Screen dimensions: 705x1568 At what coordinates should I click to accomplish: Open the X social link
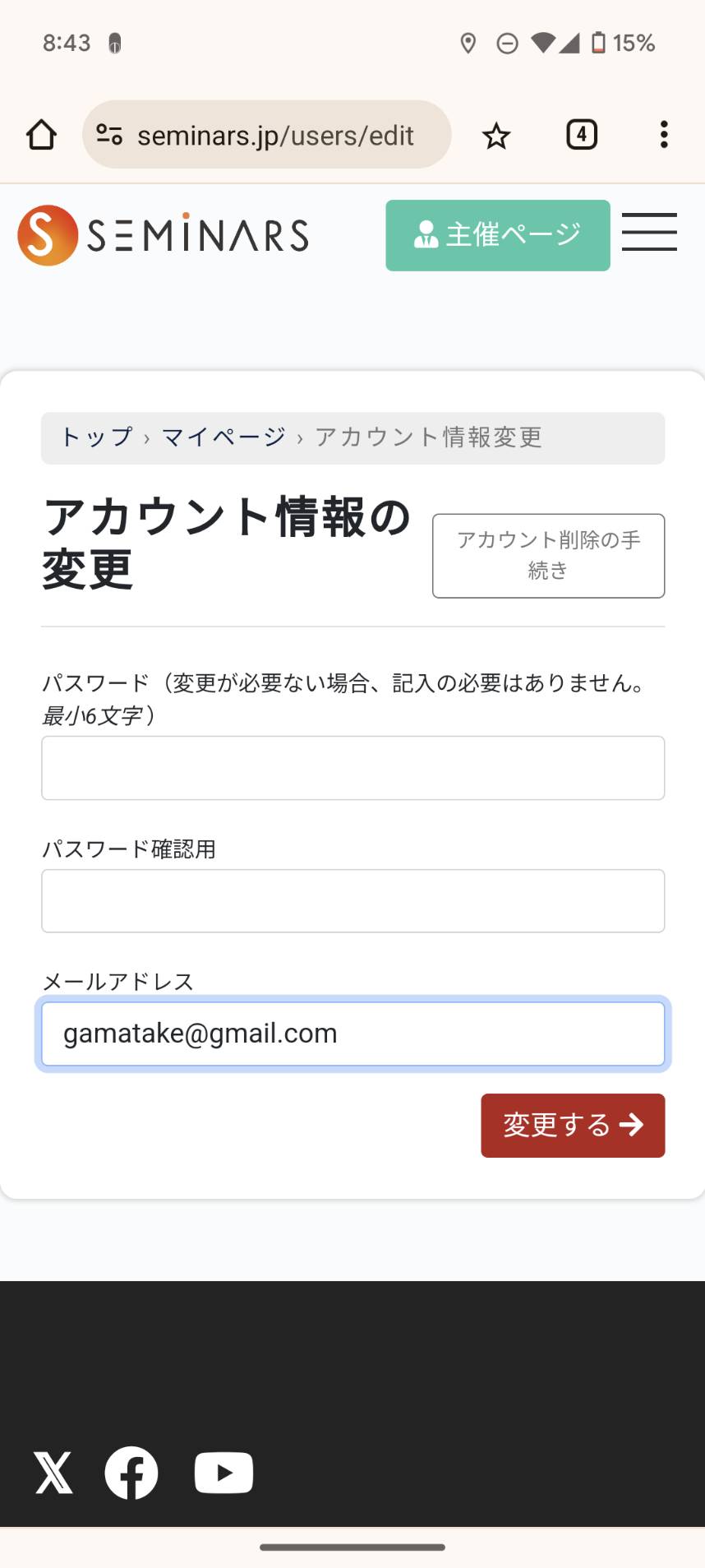[x=53, y=1473]
